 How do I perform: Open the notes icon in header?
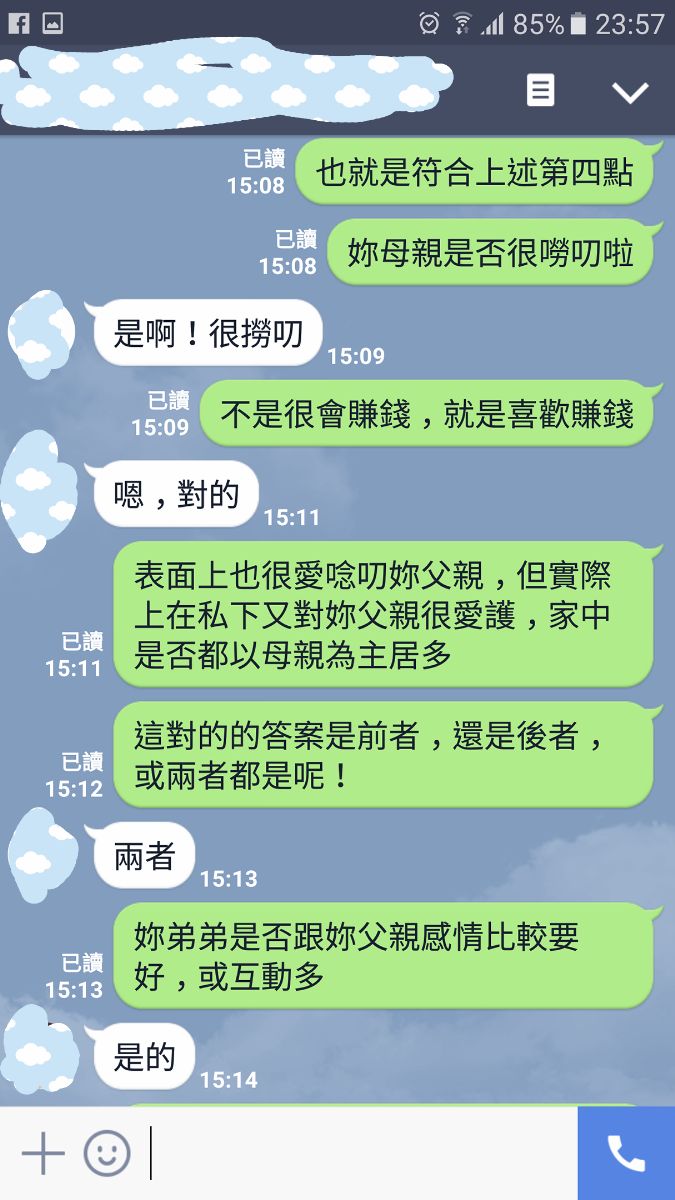point(540,91)
